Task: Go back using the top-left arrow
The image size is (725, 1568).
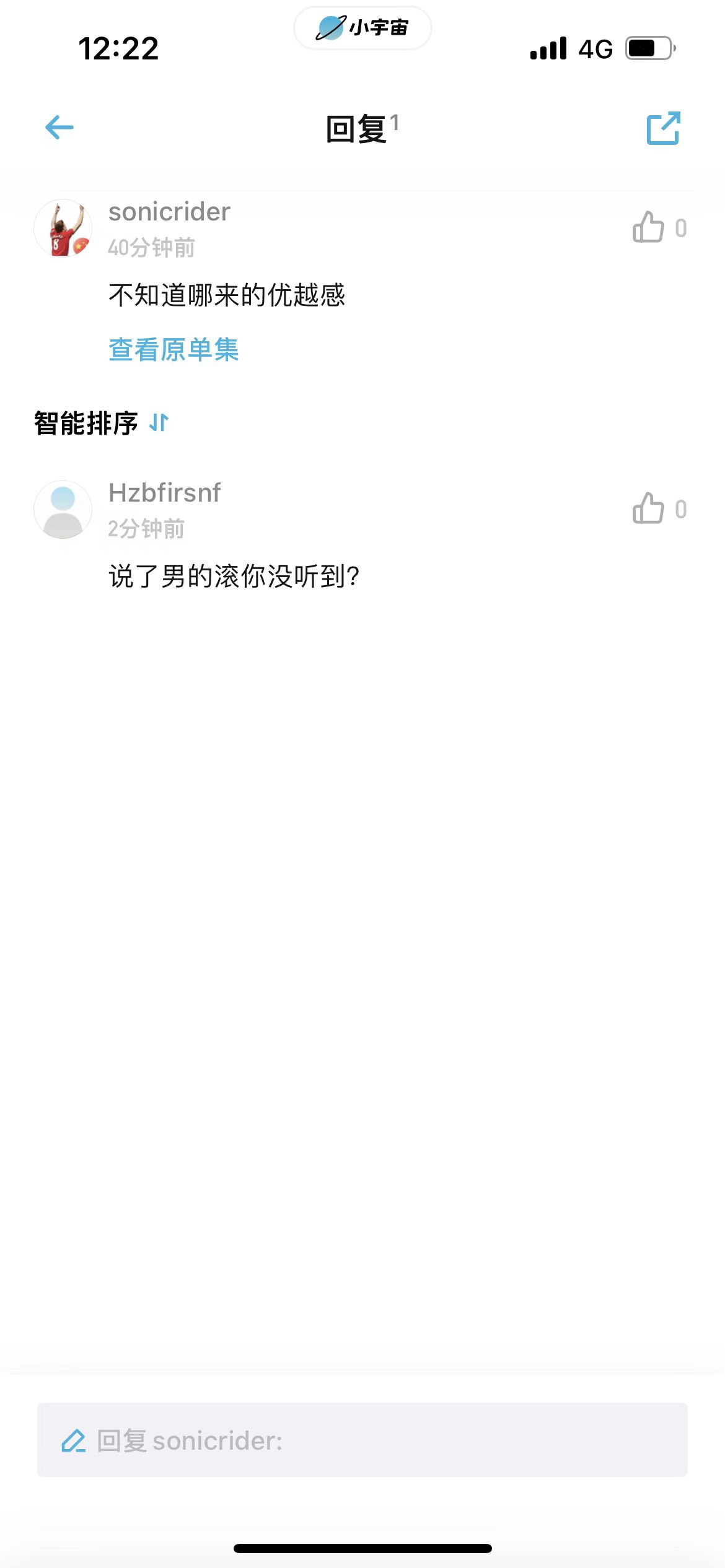Action: pos(59,128)
